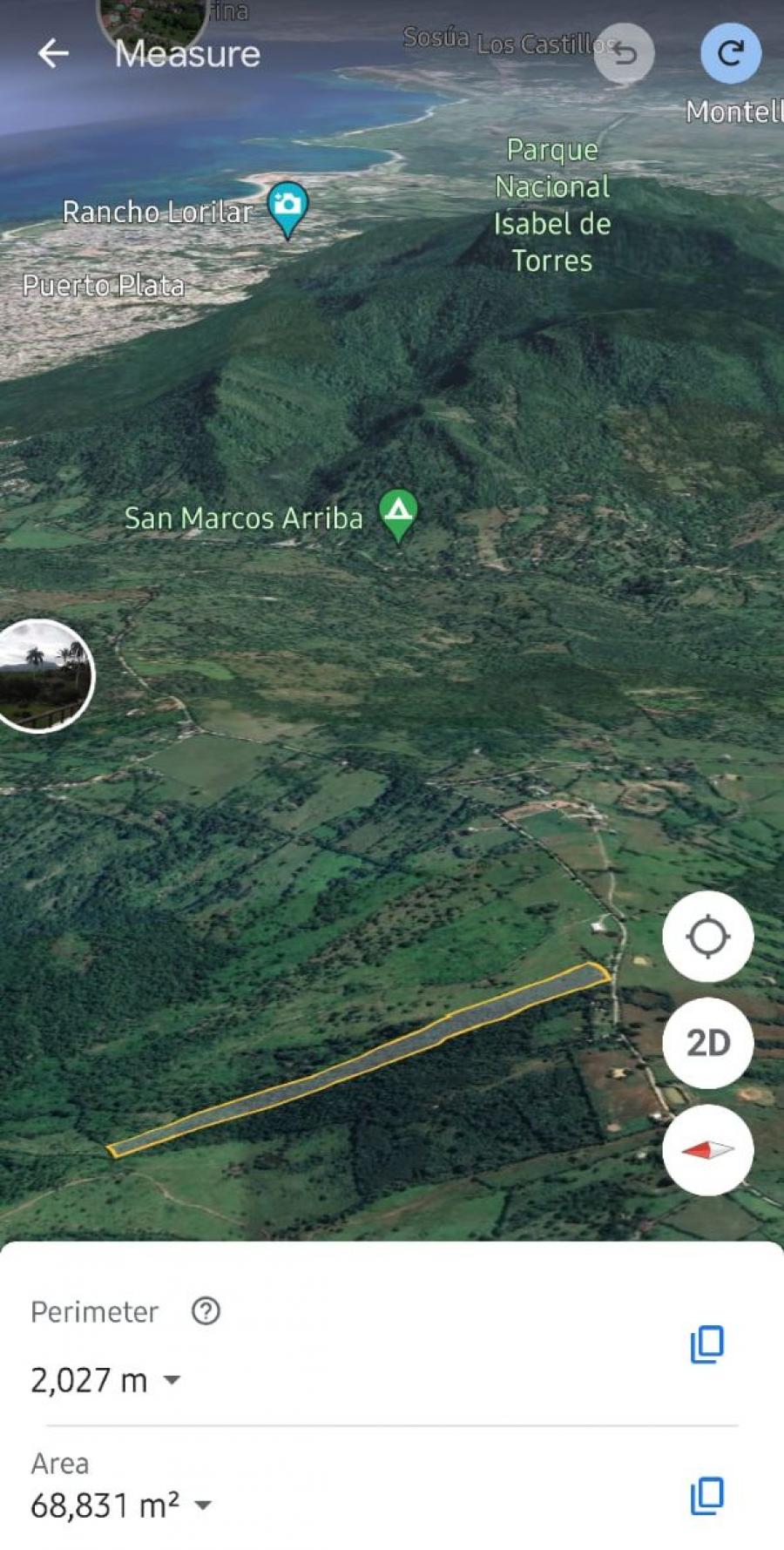Copy the area value

(707, 1496)
